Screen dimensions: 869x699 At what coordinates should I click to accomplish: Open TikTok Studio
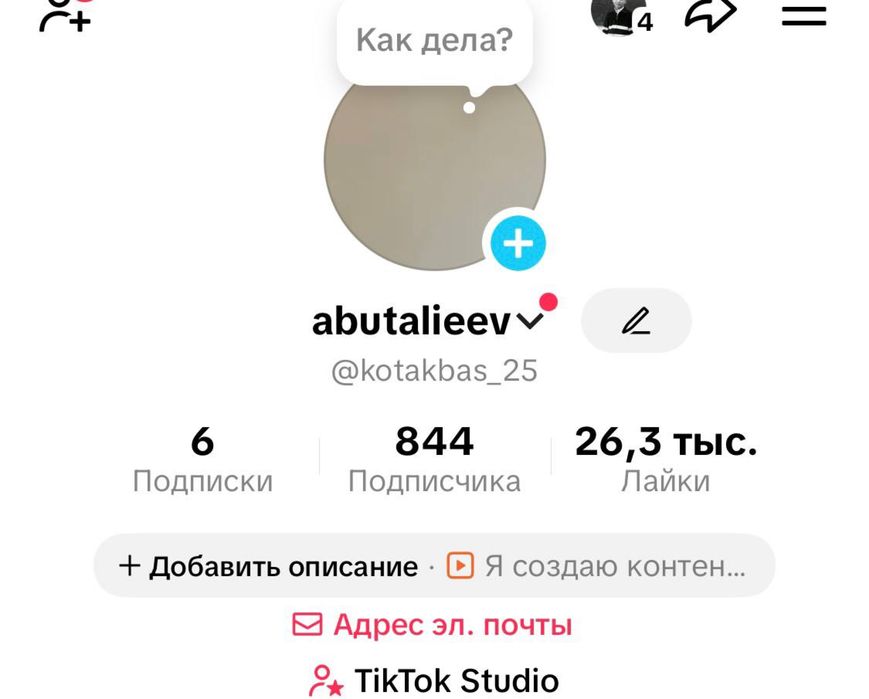click(x=435, y=681)
